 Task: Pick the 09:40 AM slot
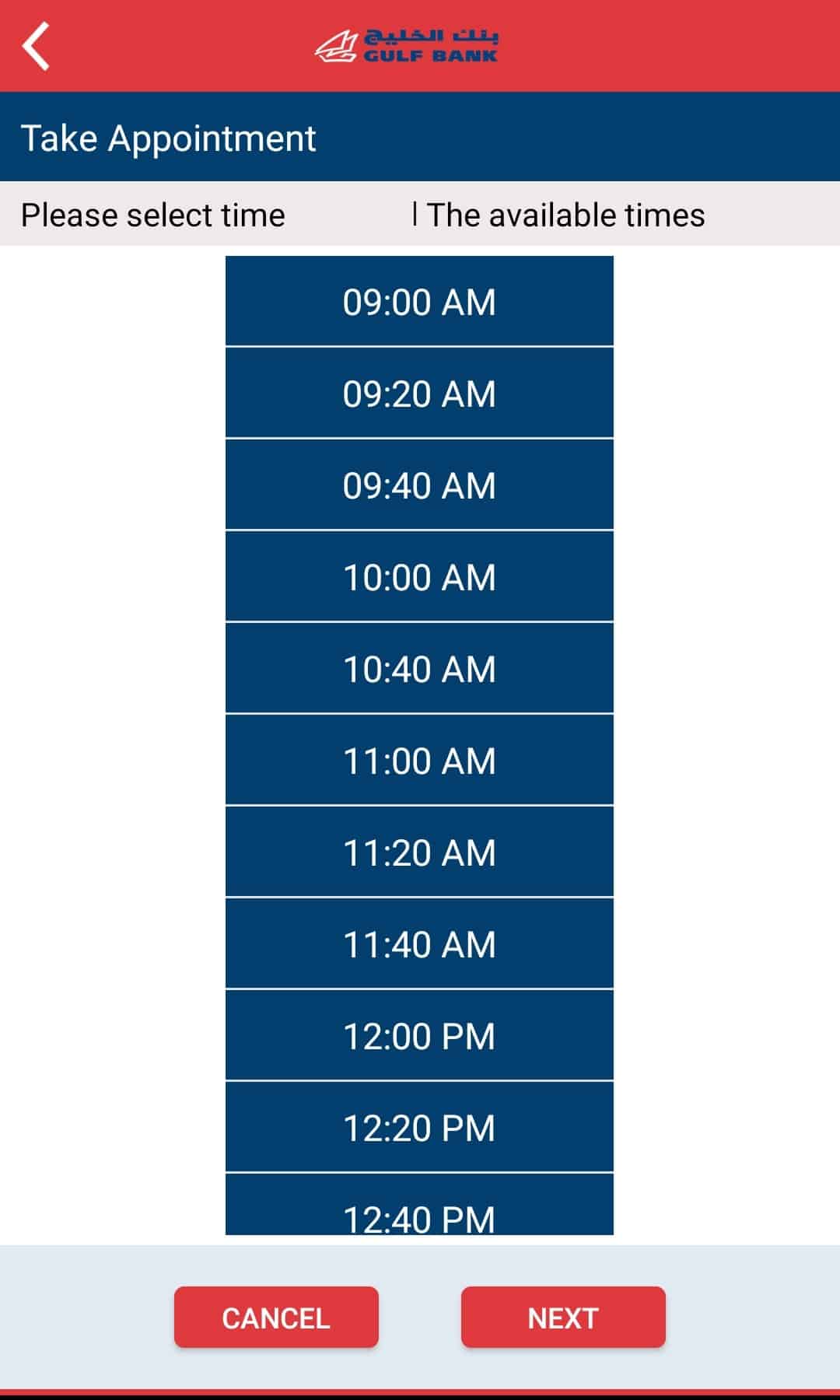coord(419,485)
